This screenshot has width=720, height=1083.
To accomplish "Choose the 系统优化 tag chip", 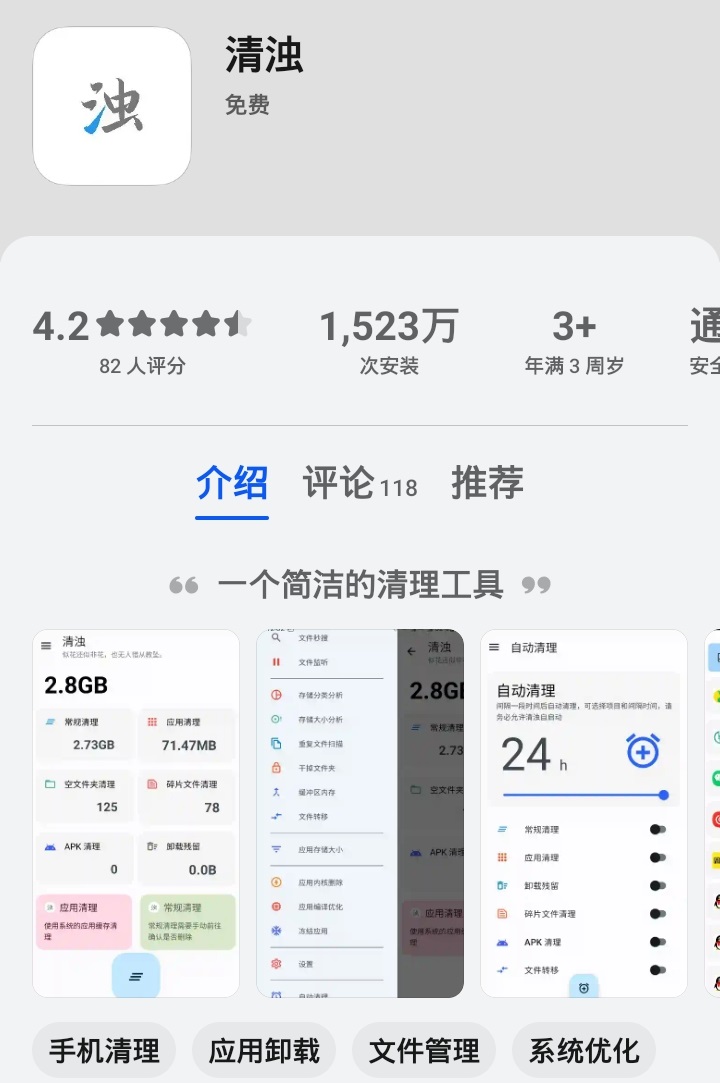I will click(584, 1051).
